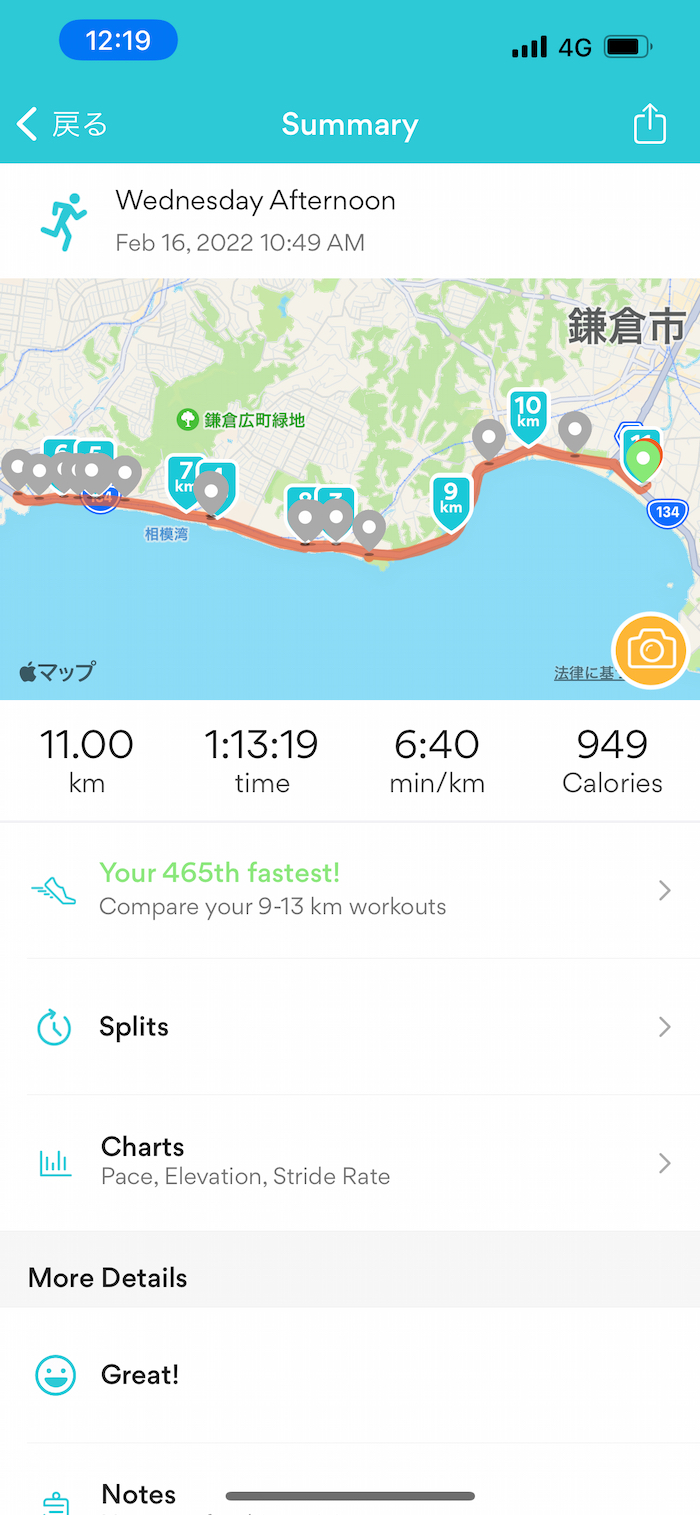The width and height of the screenshot is (700, 1515).
Task: Open the Great! feeling row
Action: [350, 1375]
